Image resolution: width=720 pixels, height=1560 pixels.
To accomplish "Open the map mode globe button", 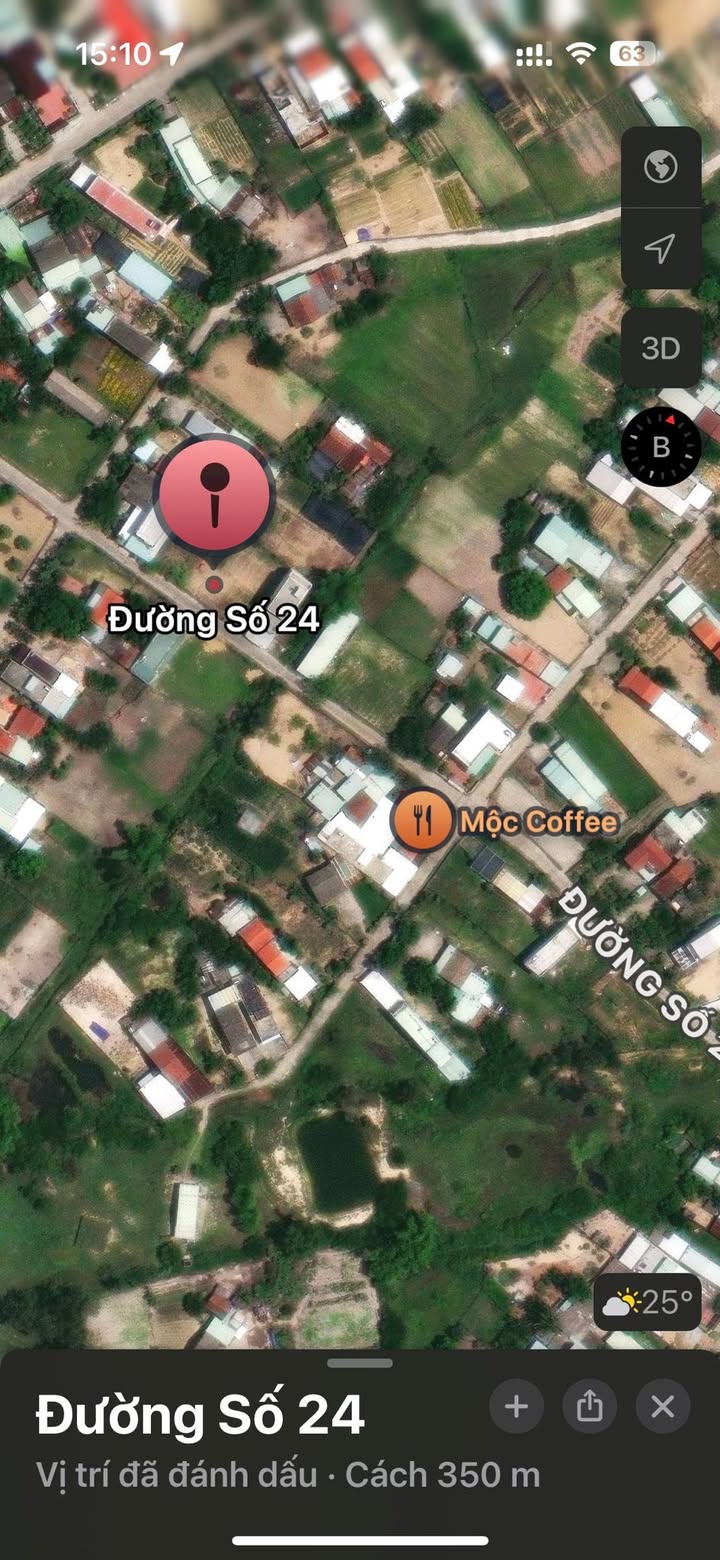I will (x=660, y=168).
